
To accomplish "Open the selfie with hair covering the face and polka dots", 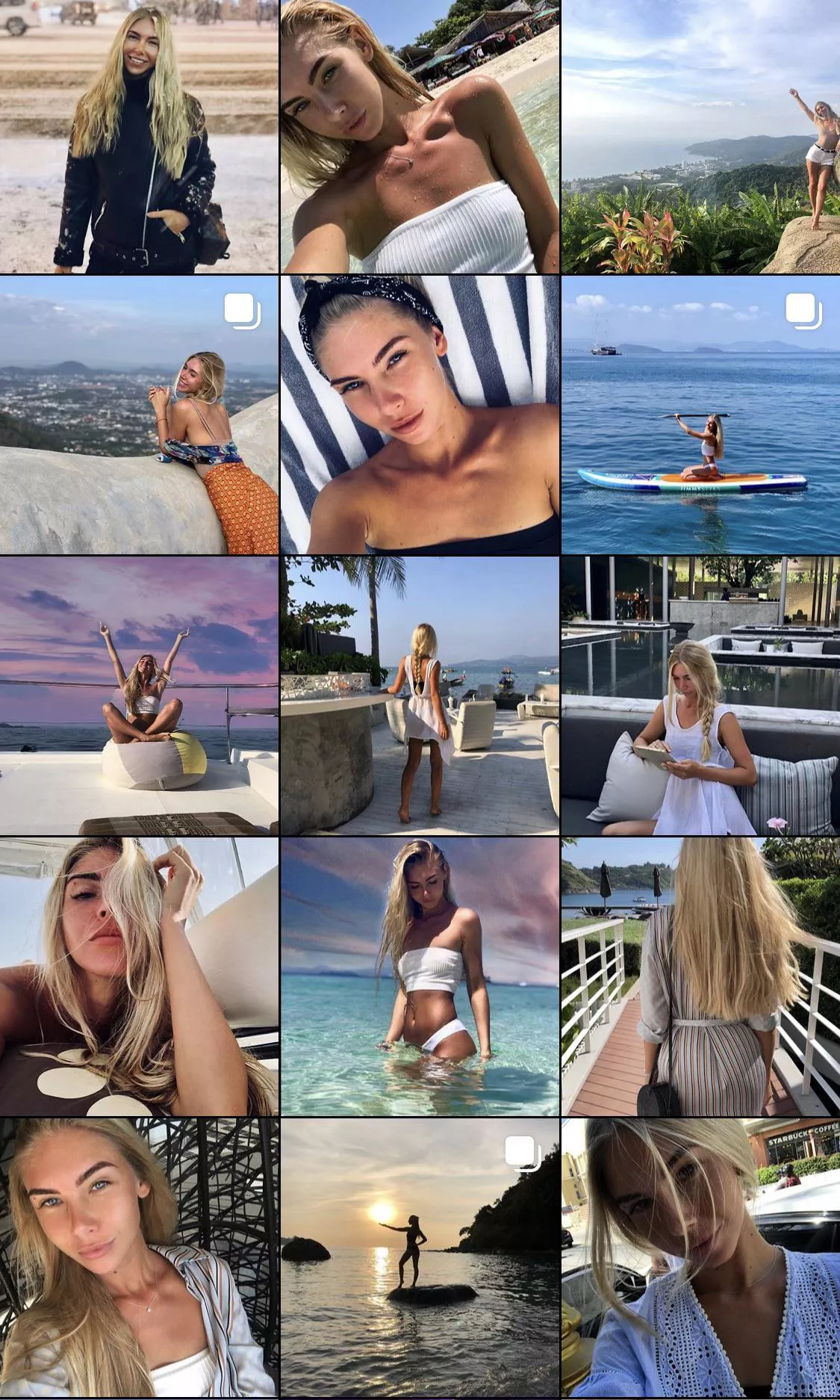I will pos(139,976).
